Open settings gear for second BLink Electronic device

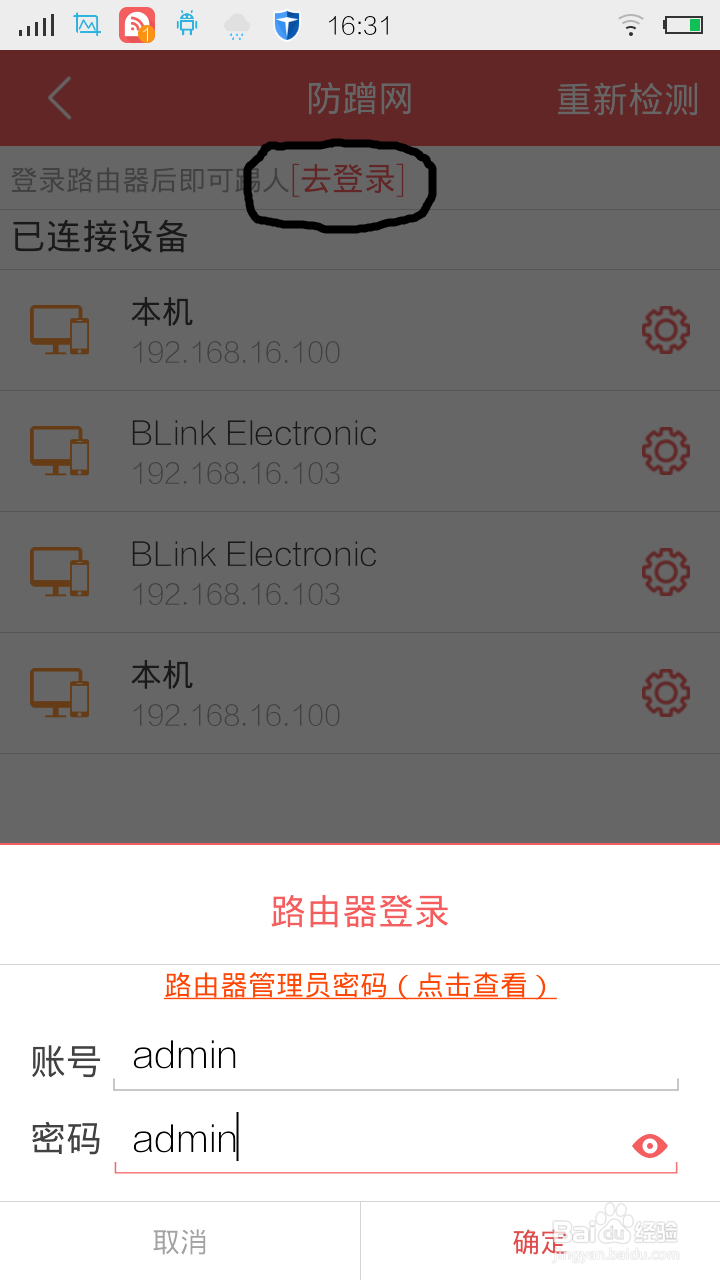pyautogui.click(x=665, y=571)
